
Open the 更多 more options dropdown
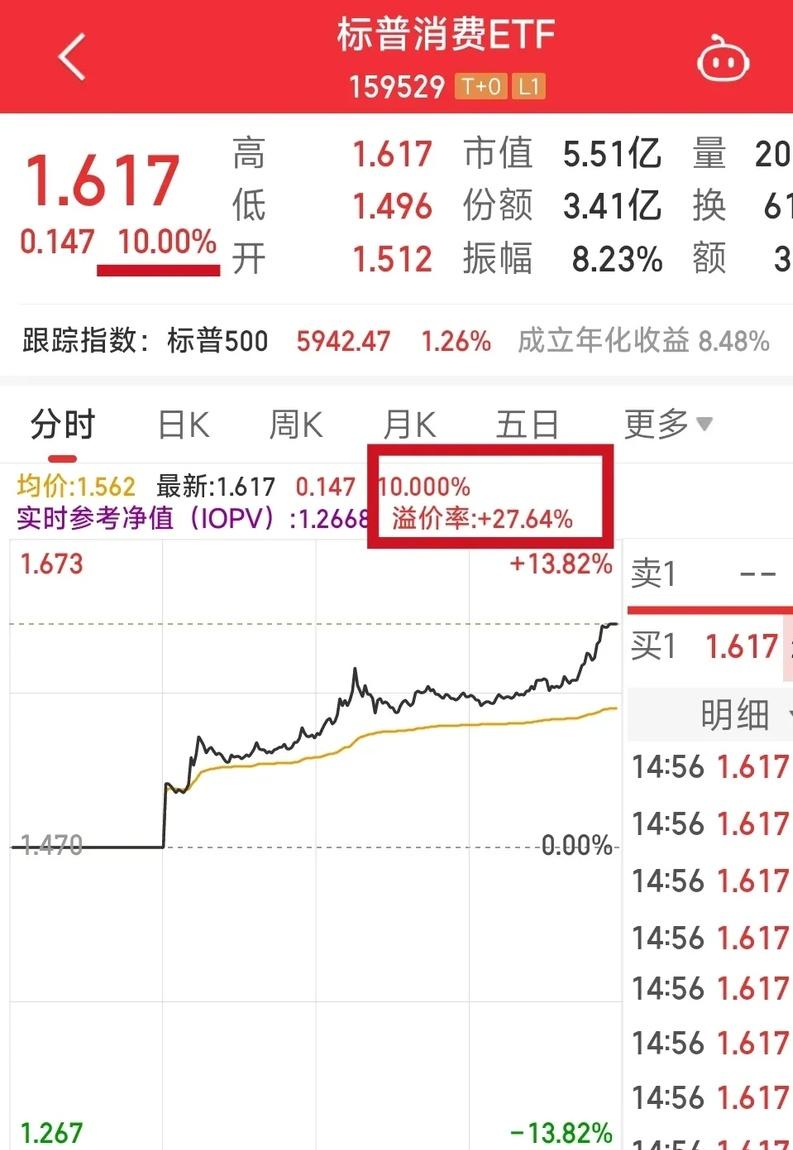(662, 424)
